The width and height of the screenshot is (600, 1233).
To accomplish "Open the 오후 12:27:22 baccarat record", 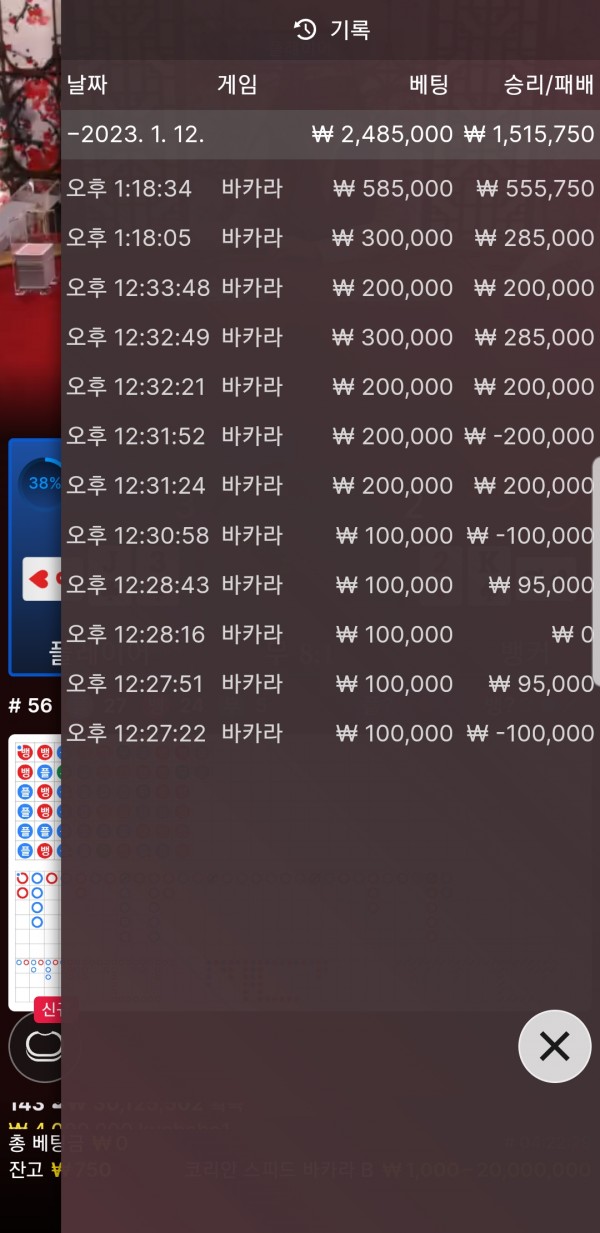I will 330,733.
